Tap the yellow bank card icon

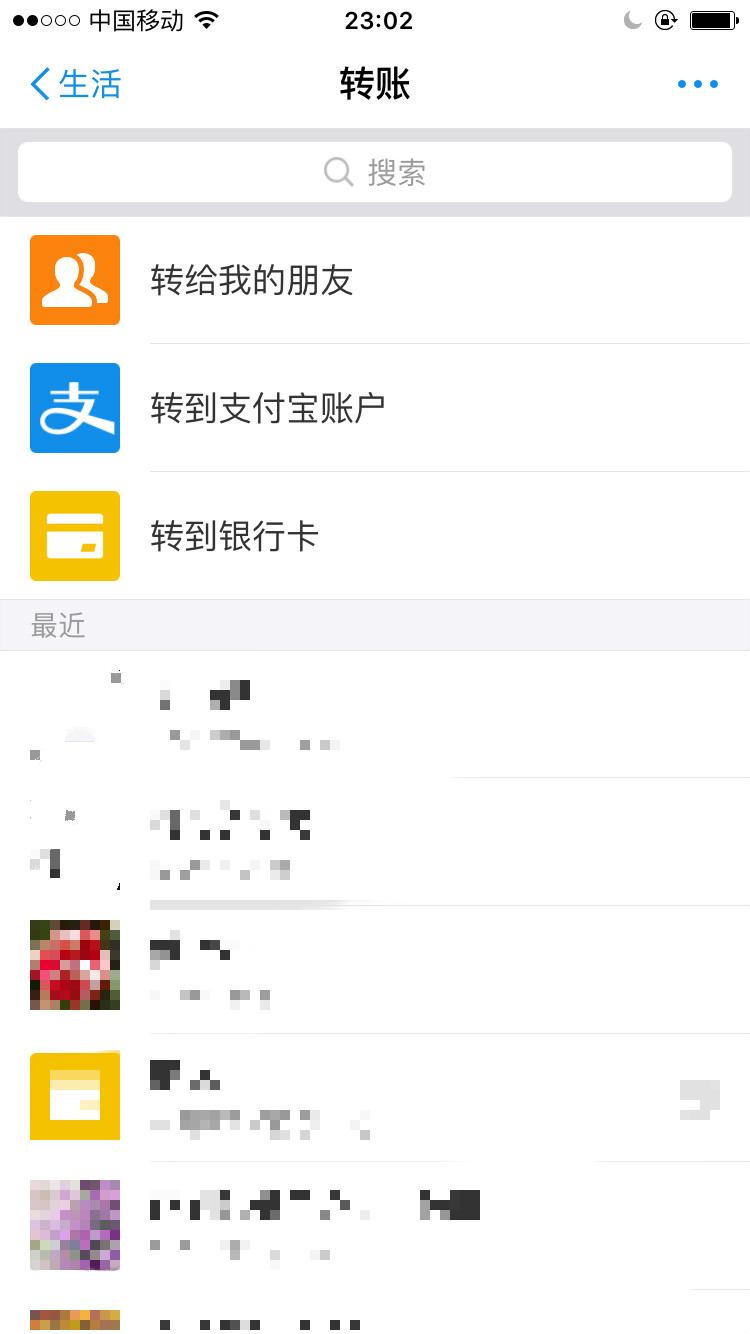point(75,536)
